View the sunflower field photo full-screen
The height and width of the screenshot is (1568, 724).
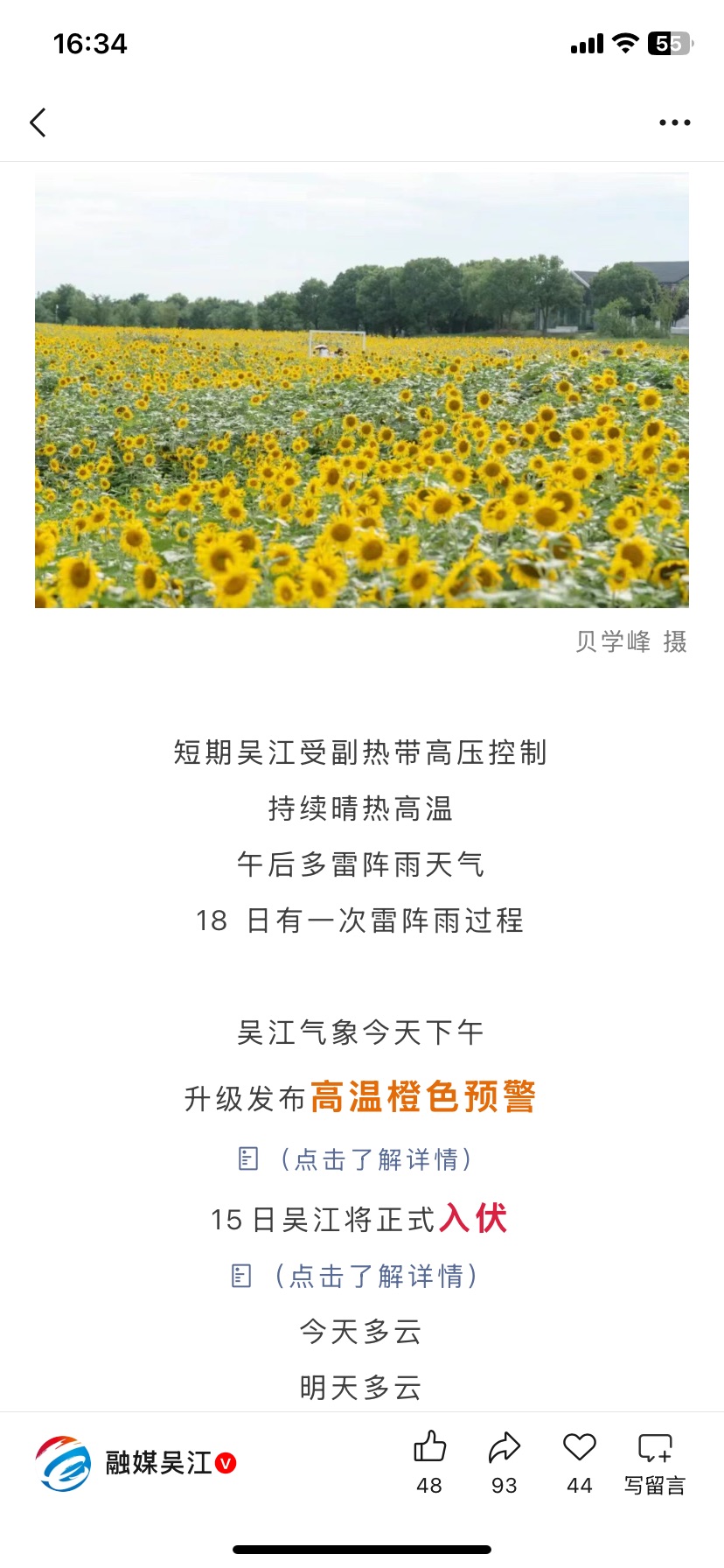point(362,390)
